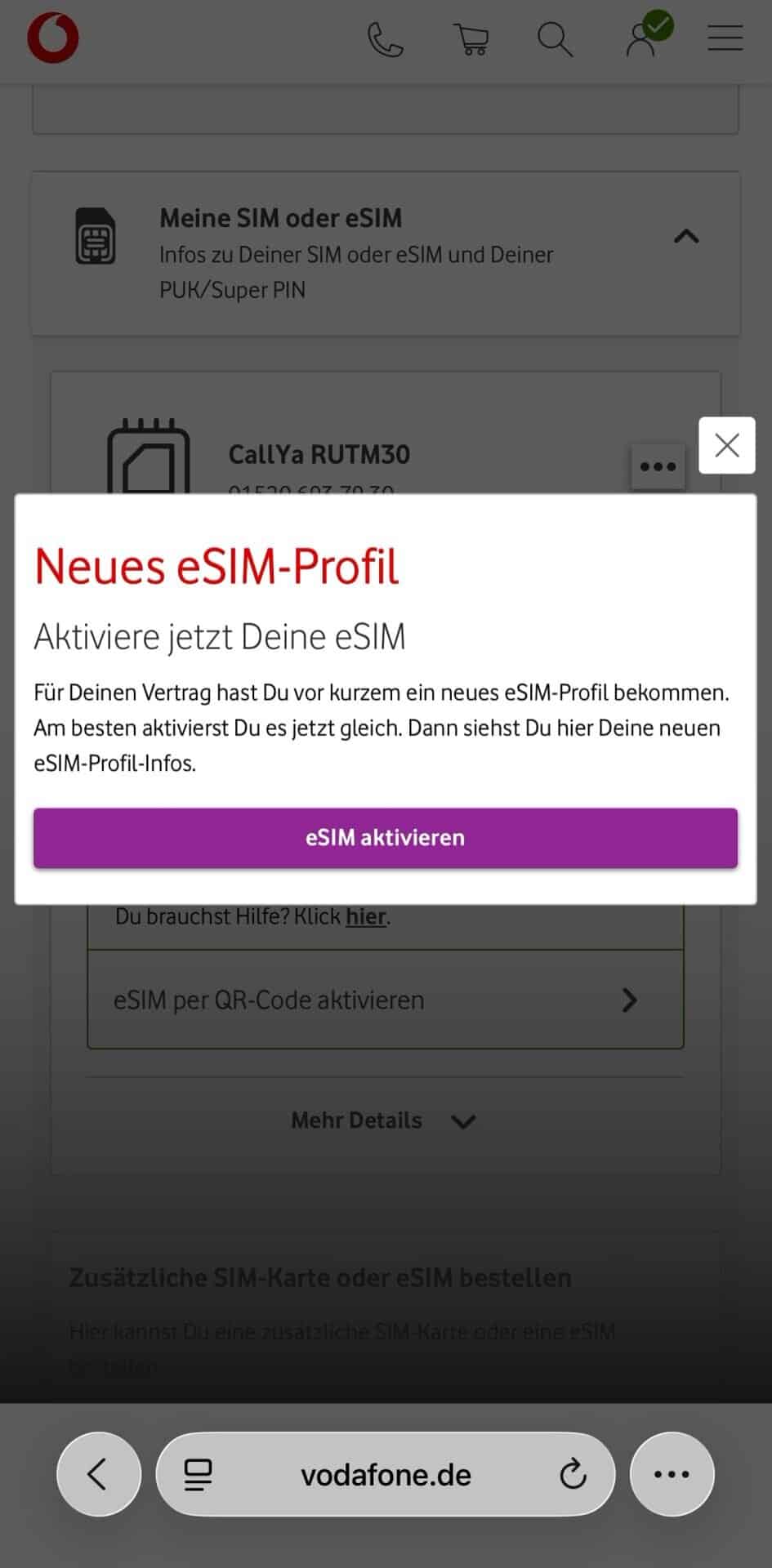Click the green account status indicator
Screen dimensions: 772x1568
(x=658, y=24)
